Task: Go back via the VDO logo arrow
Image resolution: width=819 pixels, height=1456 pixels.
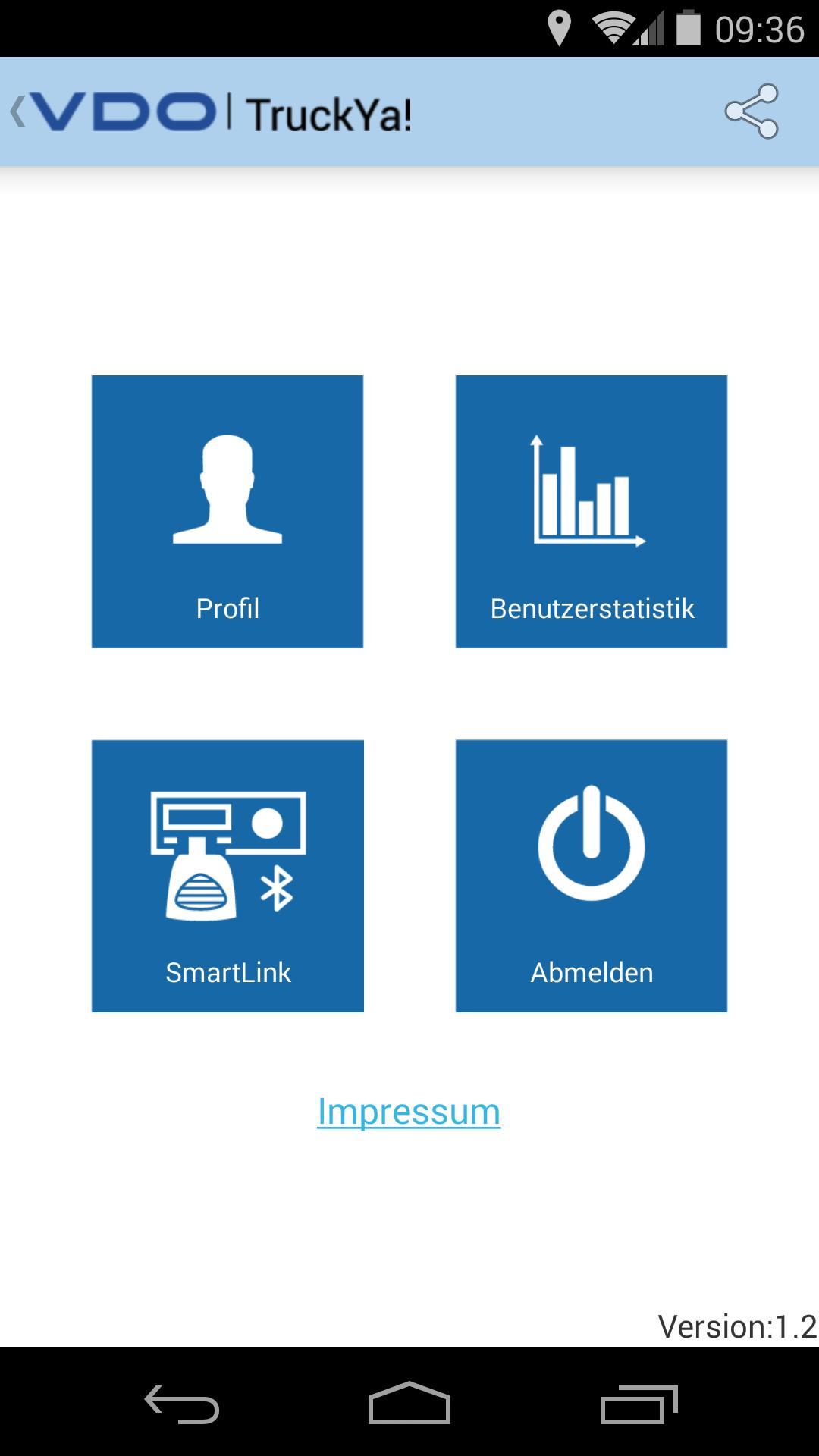Action: click(114, 112)
